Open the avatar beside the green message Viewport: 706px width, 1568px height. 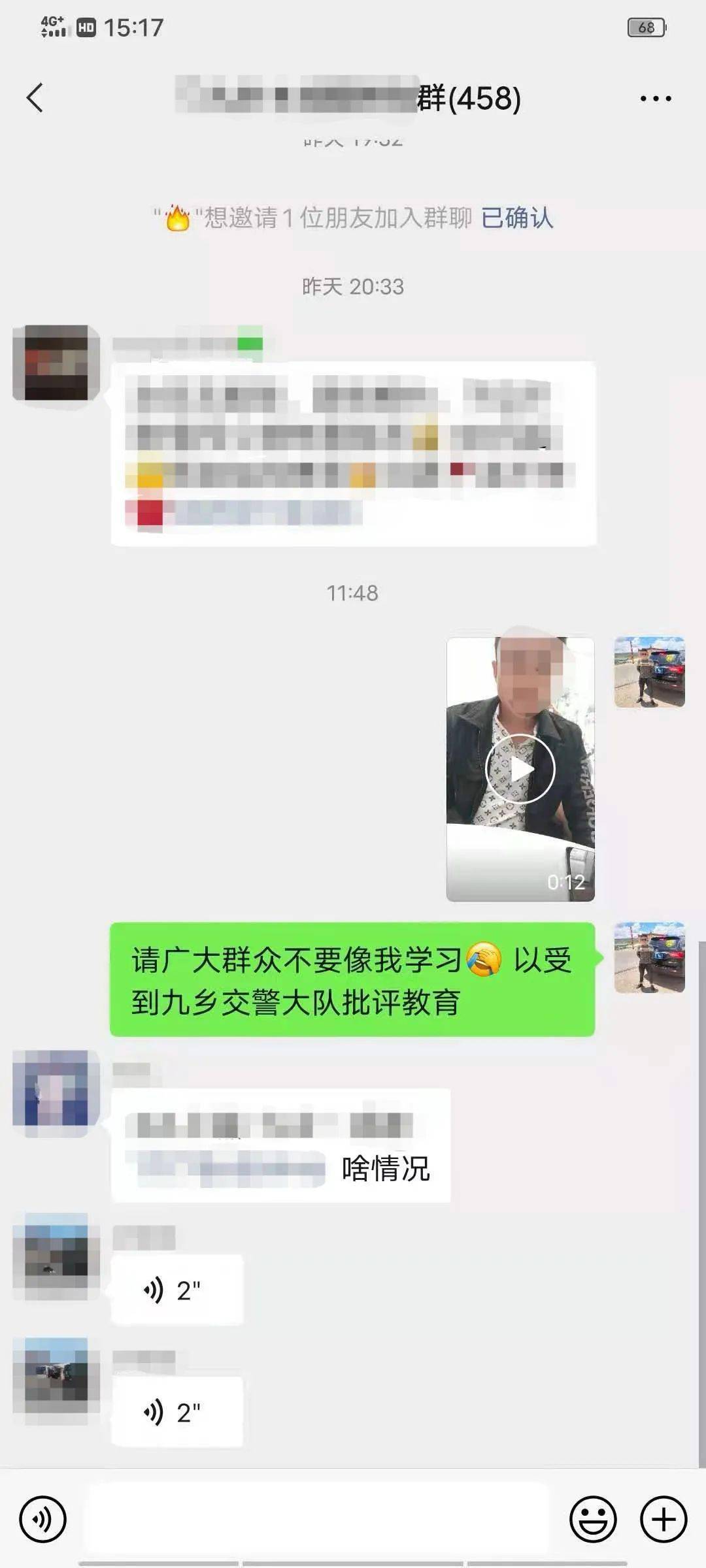point(649,958)
